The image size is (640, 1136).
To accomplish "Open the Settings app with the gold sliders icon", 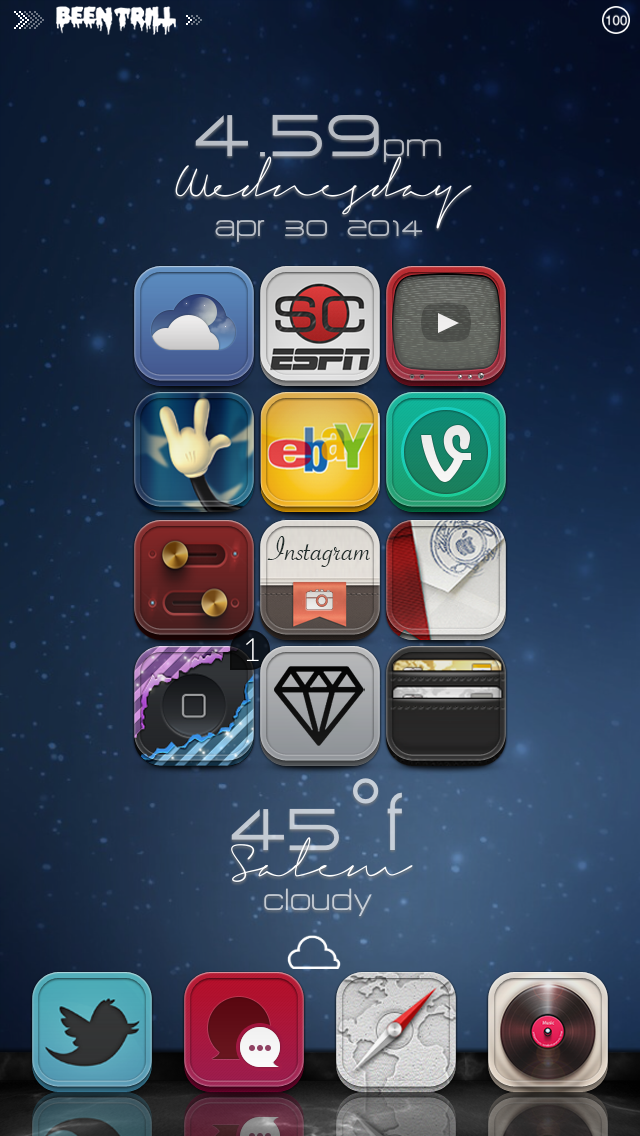I will tap(194, 577).
